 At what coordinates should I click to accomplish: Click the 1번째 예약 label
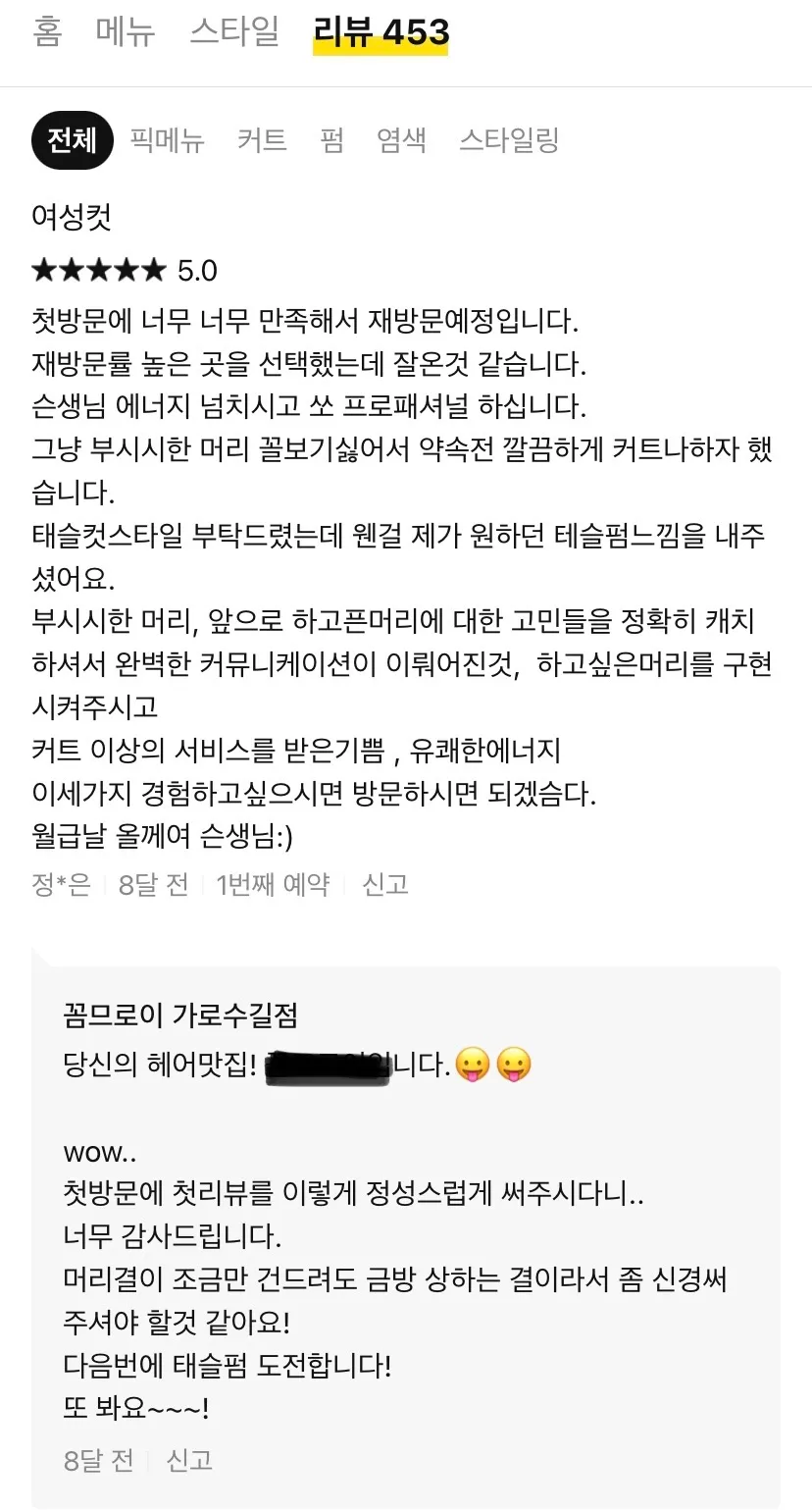click(272, 884)
